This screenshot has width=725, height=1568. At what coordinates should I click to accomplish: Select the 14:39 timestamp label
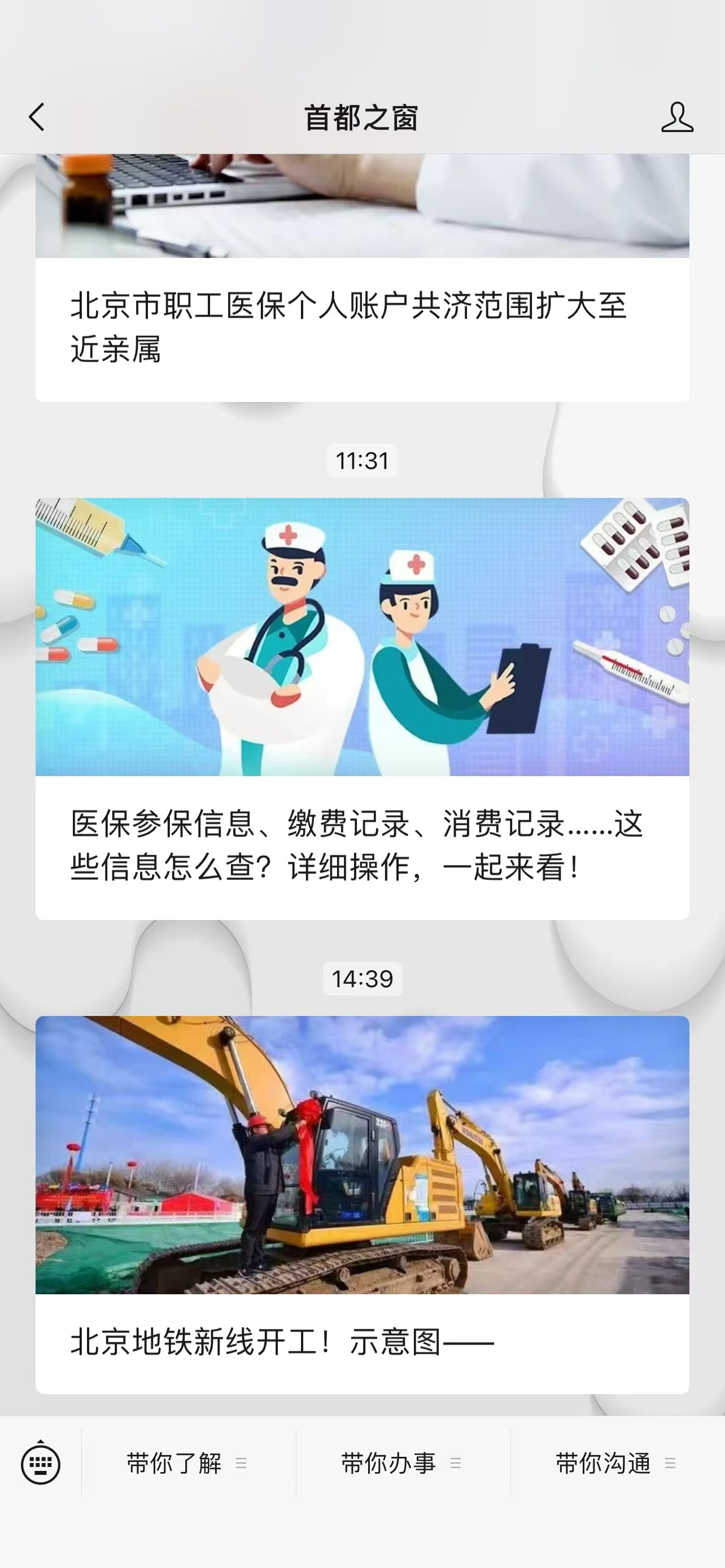coord(362,978)
